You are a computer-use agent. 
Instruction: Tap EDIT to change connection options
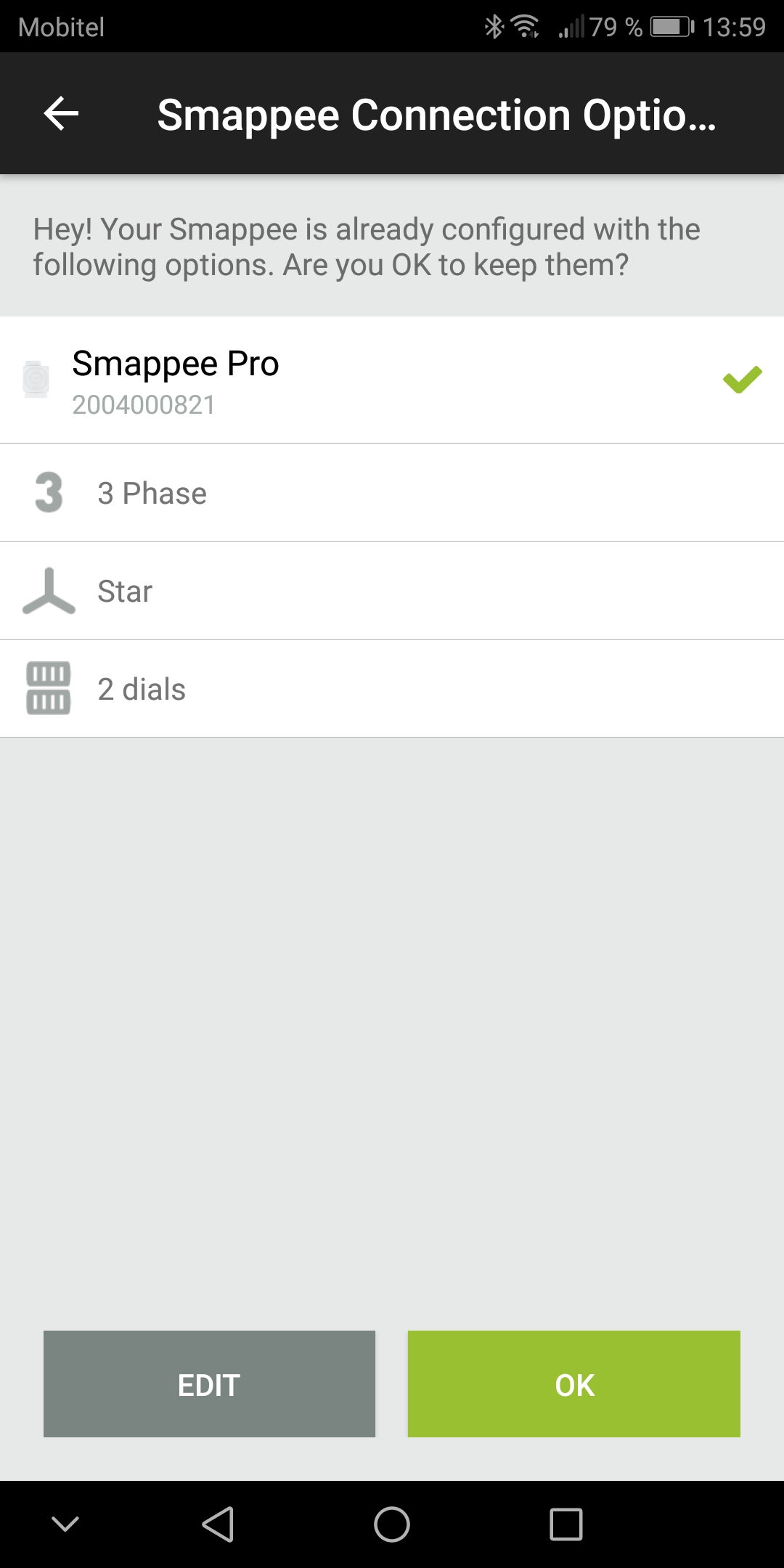[x=209, y=1384]
